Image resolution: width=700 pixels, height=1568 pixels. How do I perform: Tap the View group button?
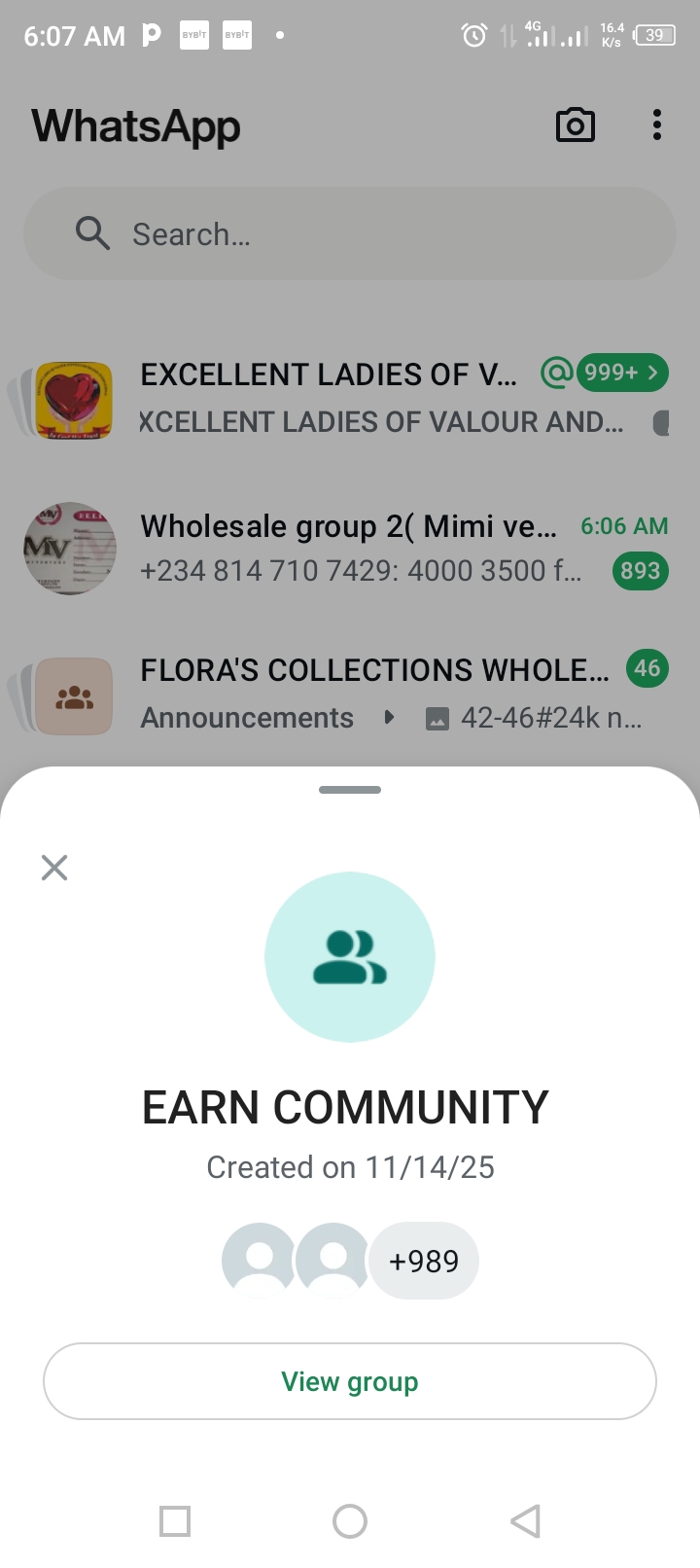pyautogui.click(x=350, y=1381)
